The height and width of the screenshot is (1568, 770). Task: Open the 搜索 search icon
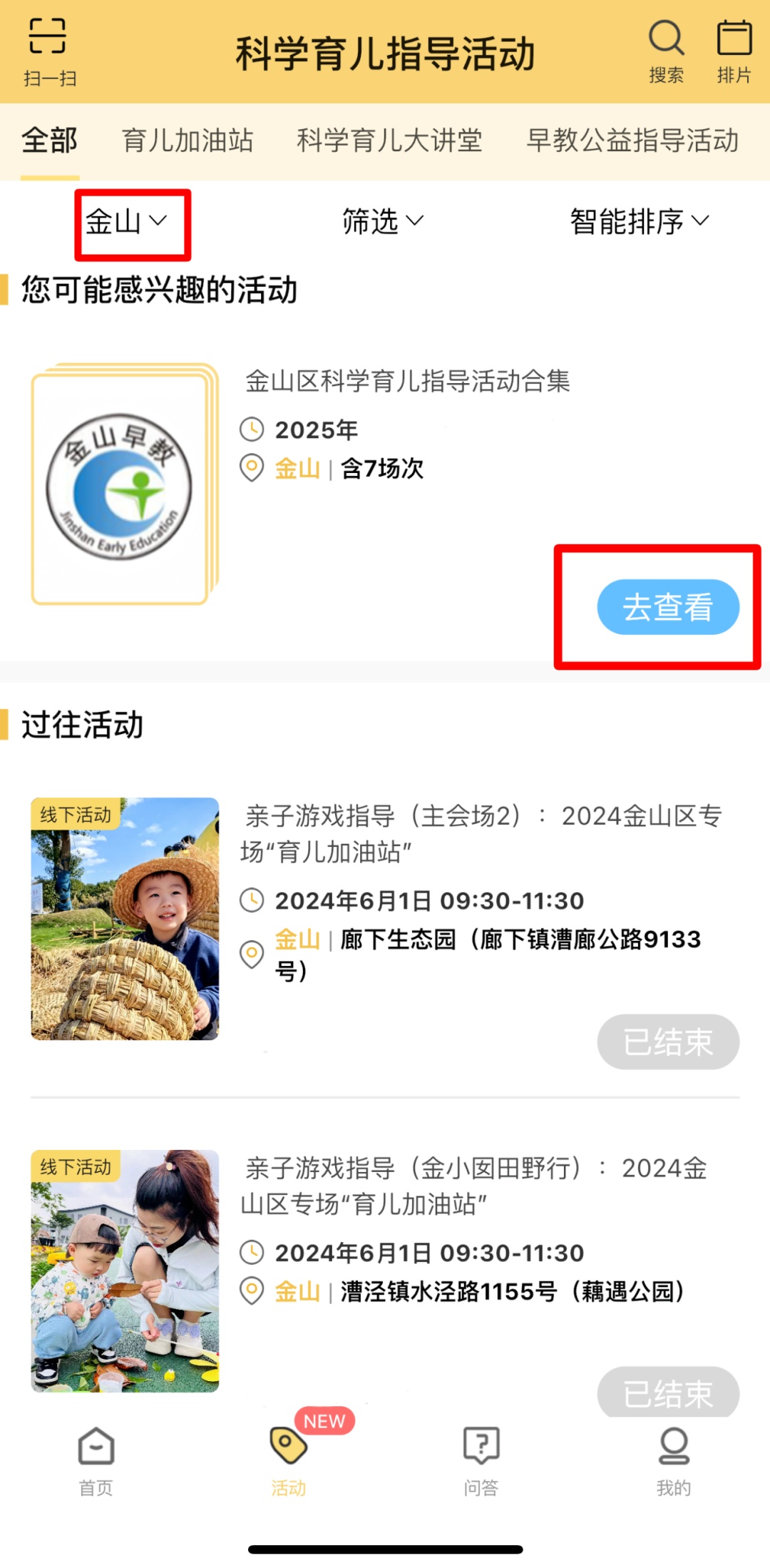point(667,51)
